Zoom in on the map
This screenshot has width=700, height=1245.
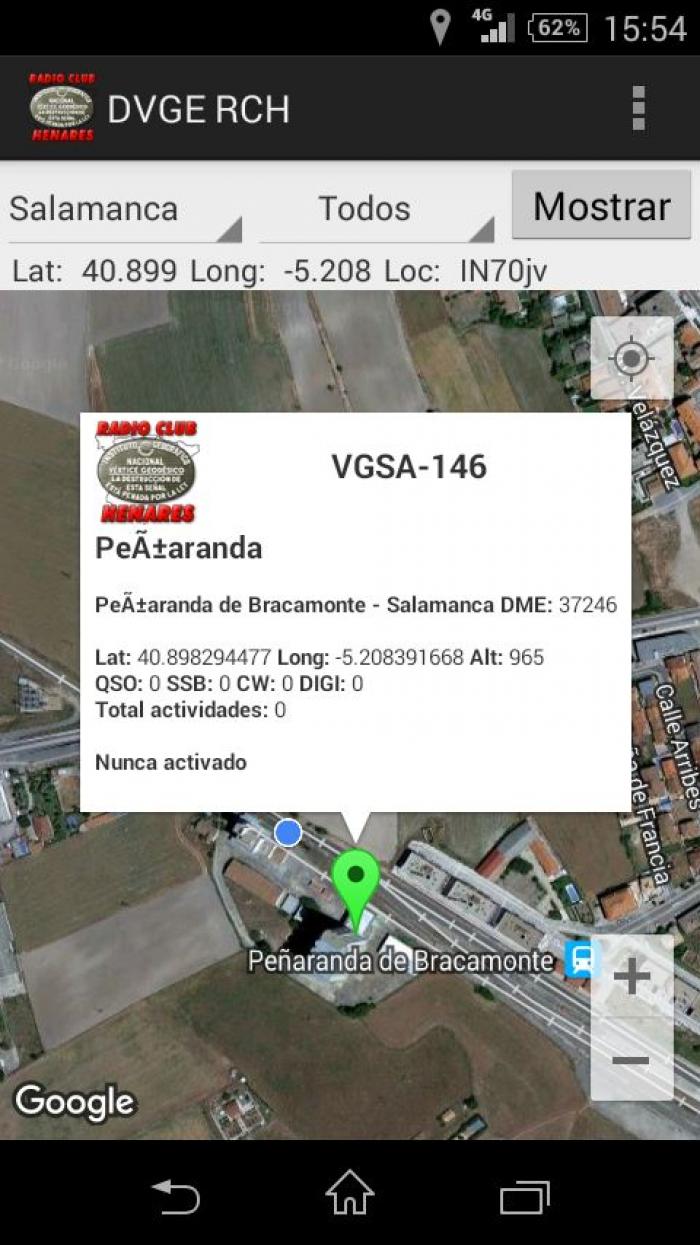pos(632,977)
